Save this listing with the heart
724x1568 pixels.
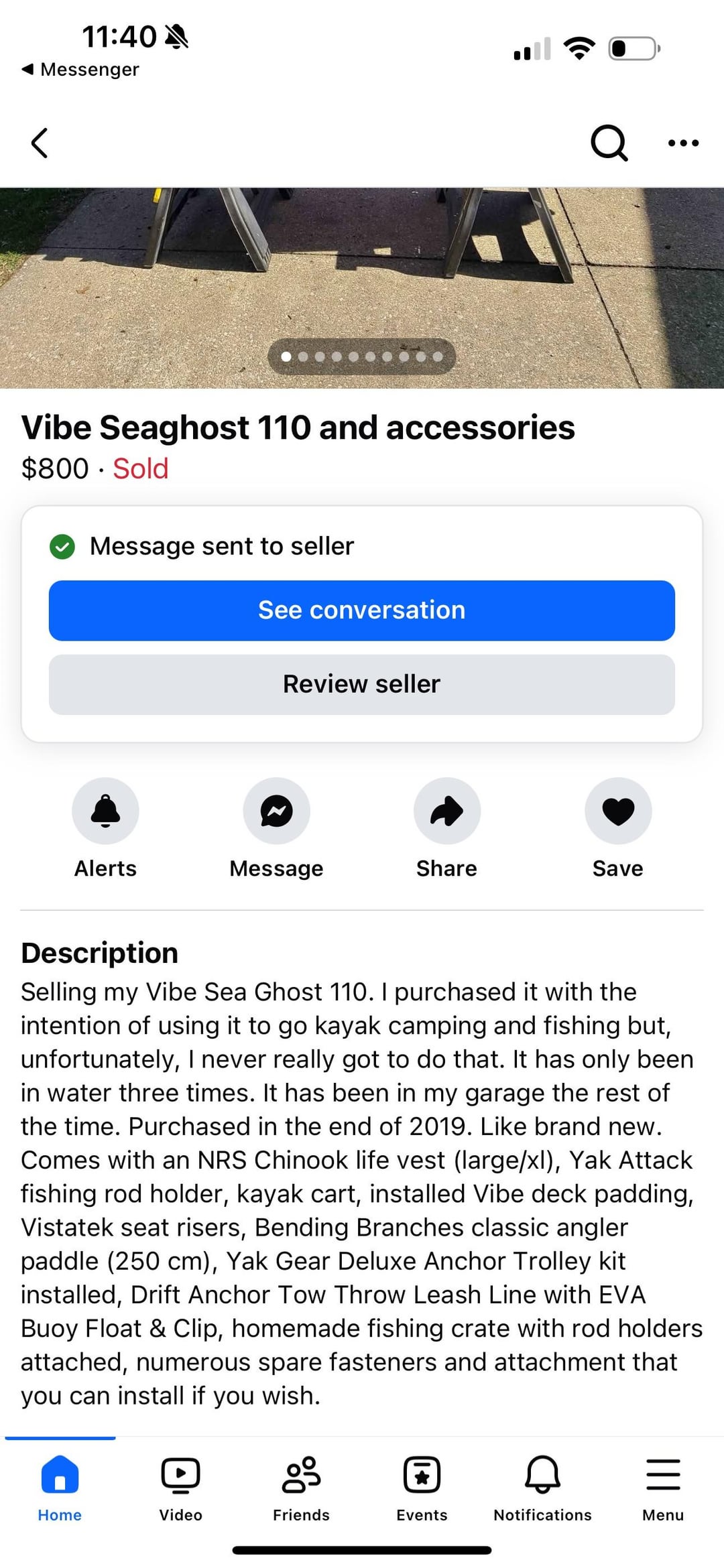point(618,811)
